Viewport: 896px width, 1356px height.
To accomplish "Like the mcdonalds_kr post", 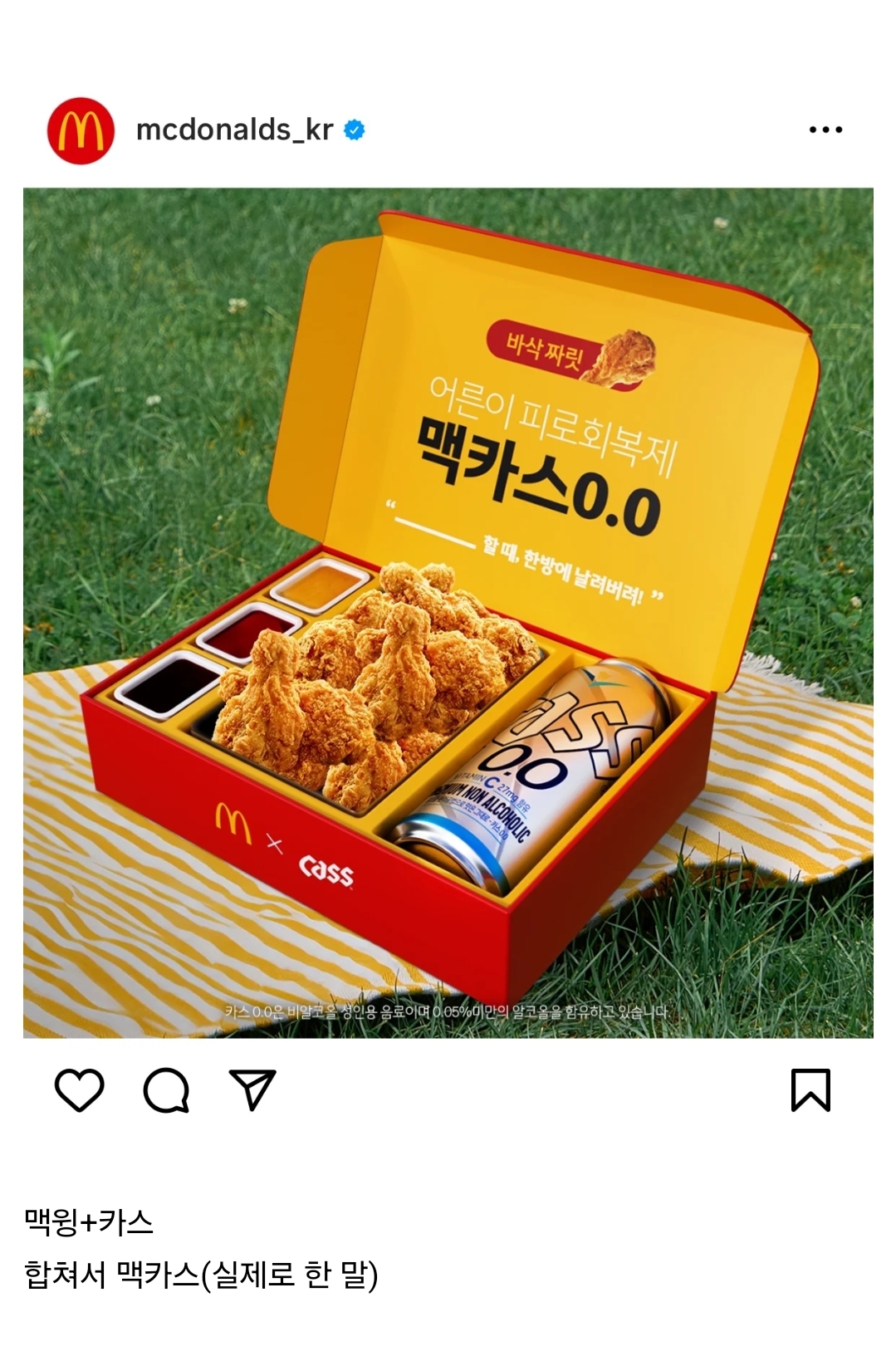I will coord(79,1089).
